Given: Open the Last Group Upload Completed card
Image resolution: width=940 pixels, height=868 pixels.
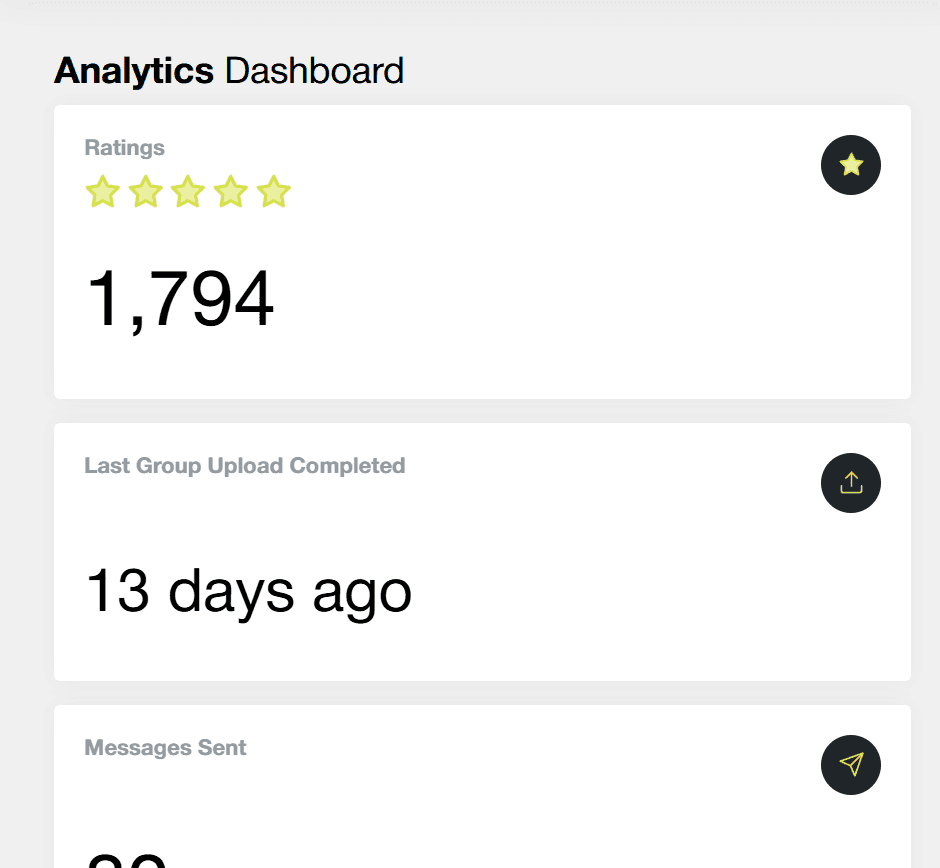Looking at the screenshot, I should click(x=482, y=551).
